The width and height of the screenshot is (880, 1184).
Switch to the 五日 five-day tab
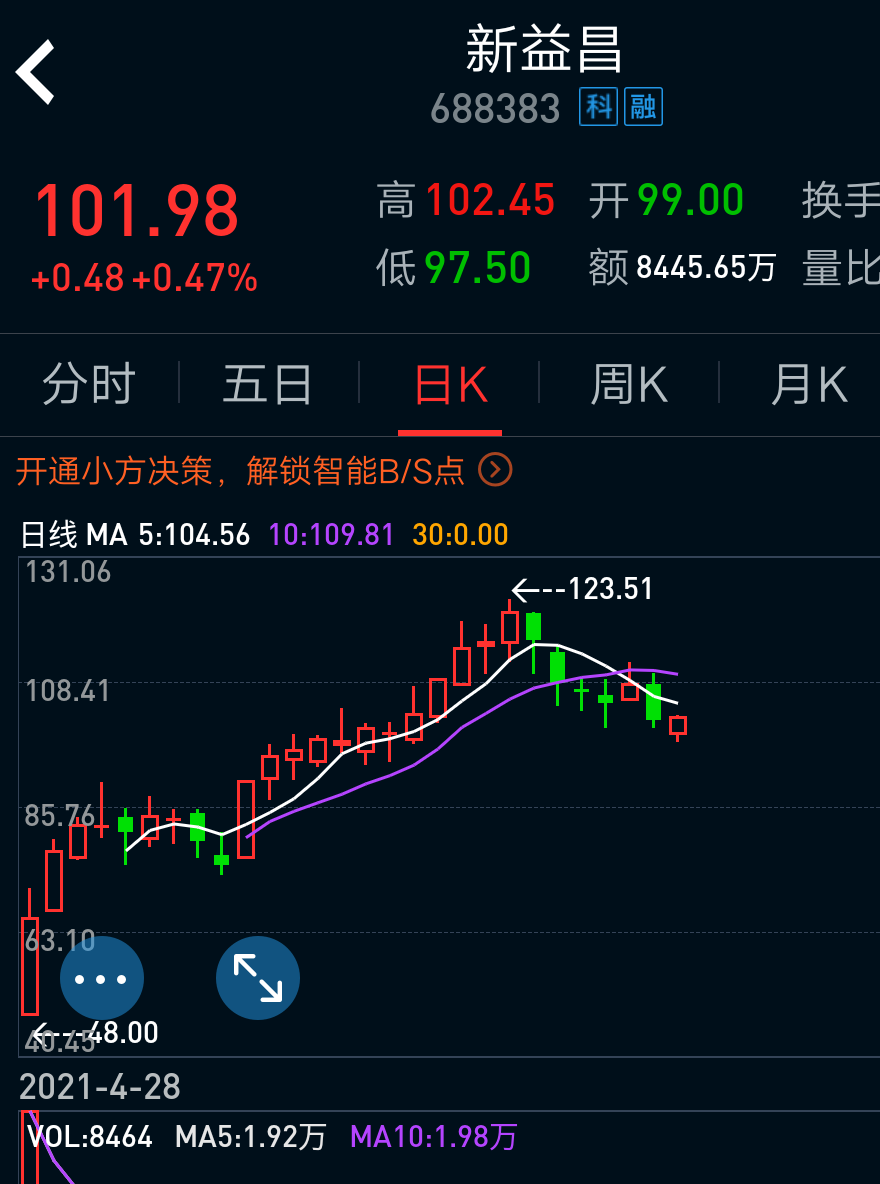tap(267, 384)
